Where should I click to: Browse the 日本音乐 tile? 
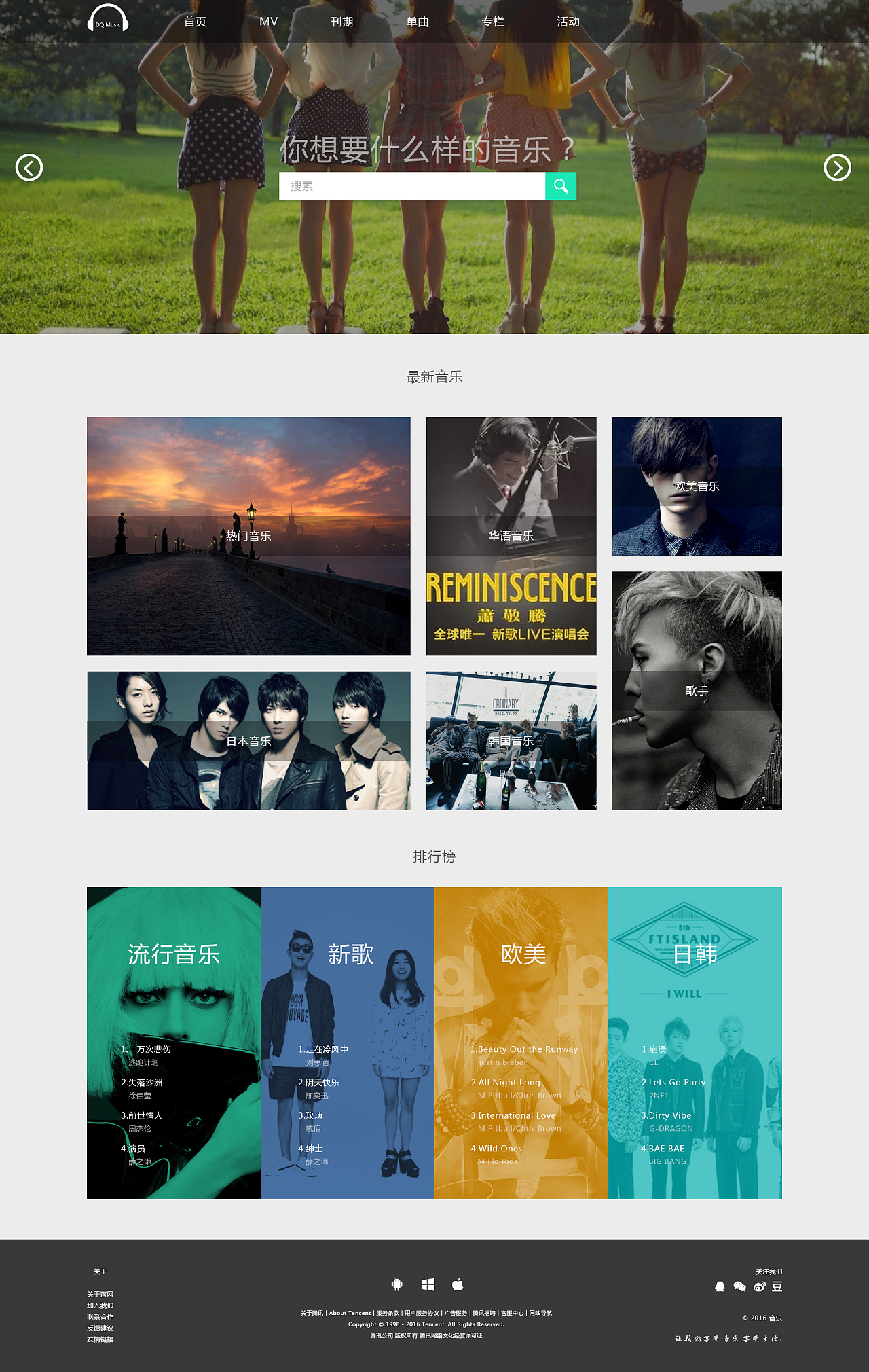coord(248,741)
